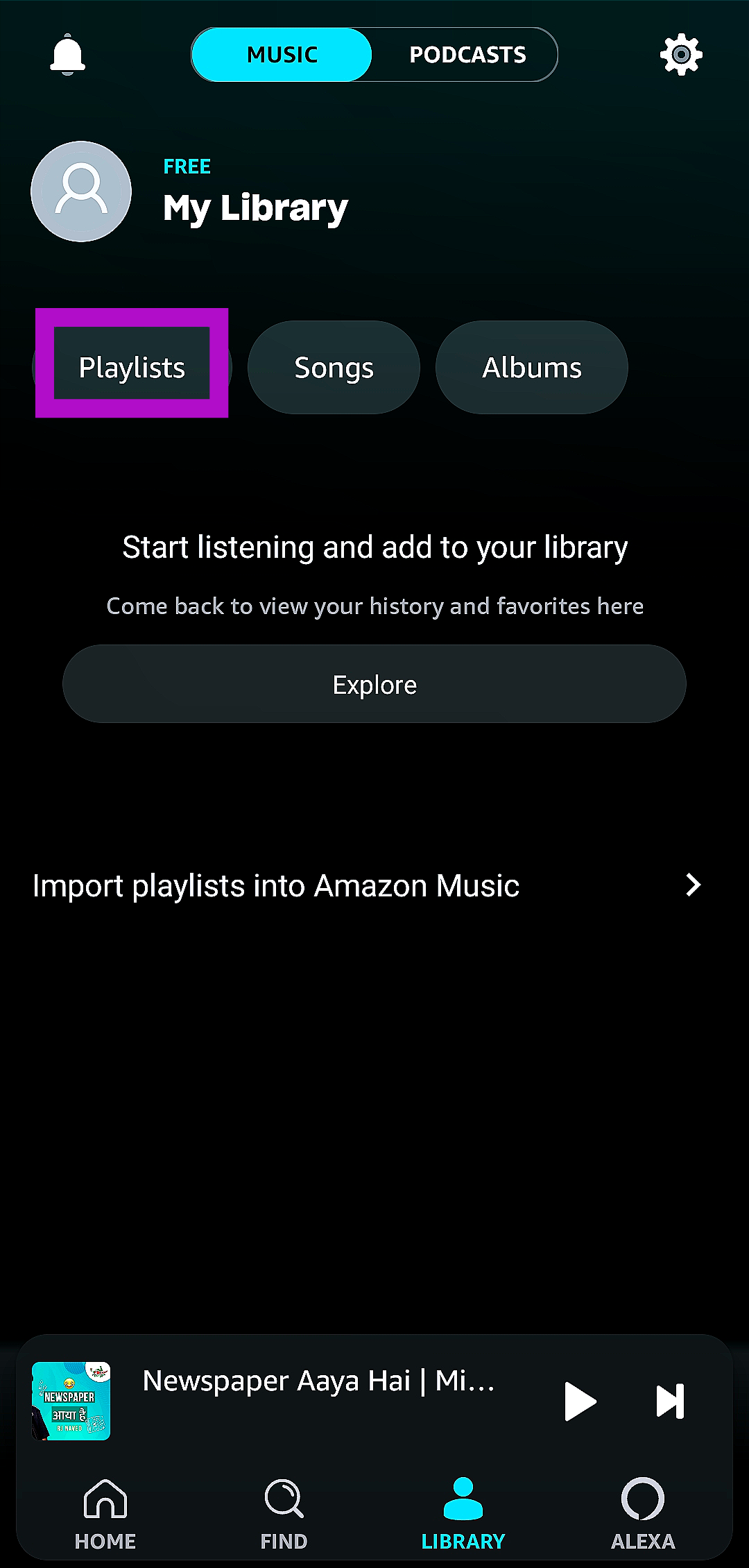Image resolution: width=749 pixels, height=1568 pixels.
Task: Select the Music segment
Action: (282, 55)
